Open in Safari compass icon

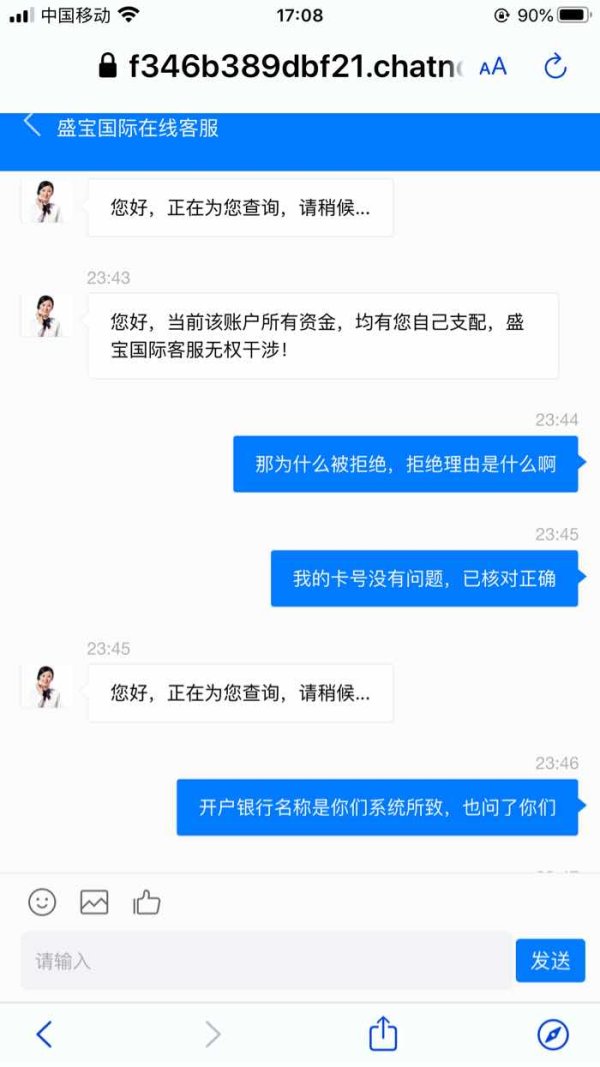tap(553, 1034)
